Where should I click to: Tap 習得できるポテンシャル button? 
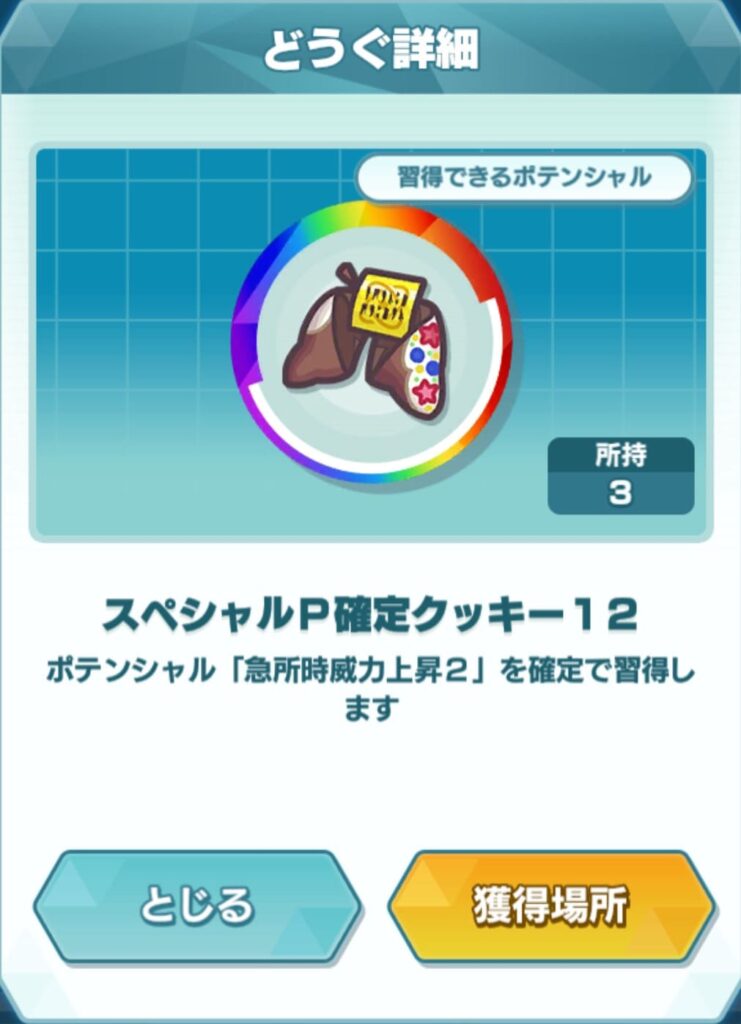[x=524, y=178]
